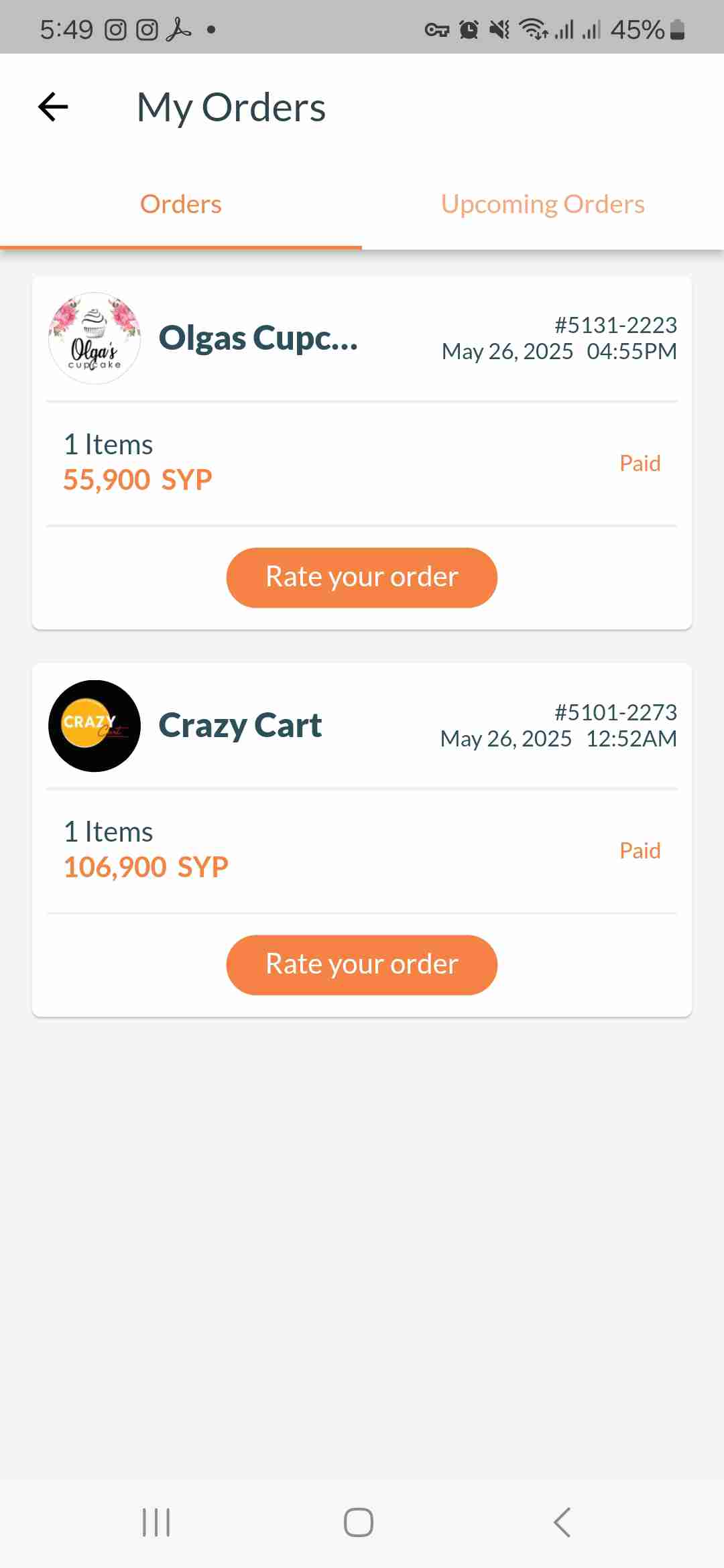Rate the Crazy Cart order
Screen dimensions: 724x1568
click(x=361, y=965)
